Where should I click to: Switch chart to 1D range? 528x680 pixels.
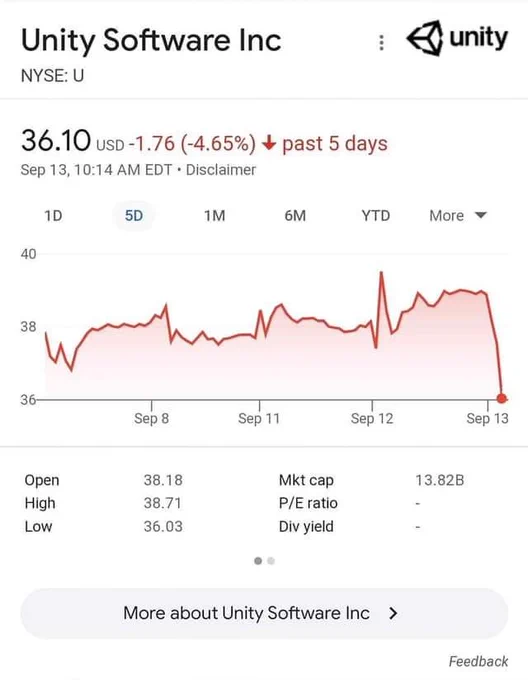pos(53,216)
